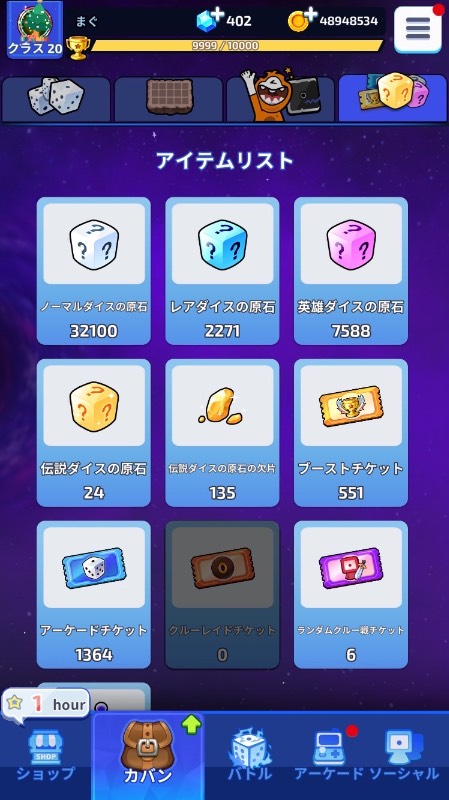The image size is (449, 800).
Task: Open the クラス 20 profile avatar
Action: coord(35,29)
